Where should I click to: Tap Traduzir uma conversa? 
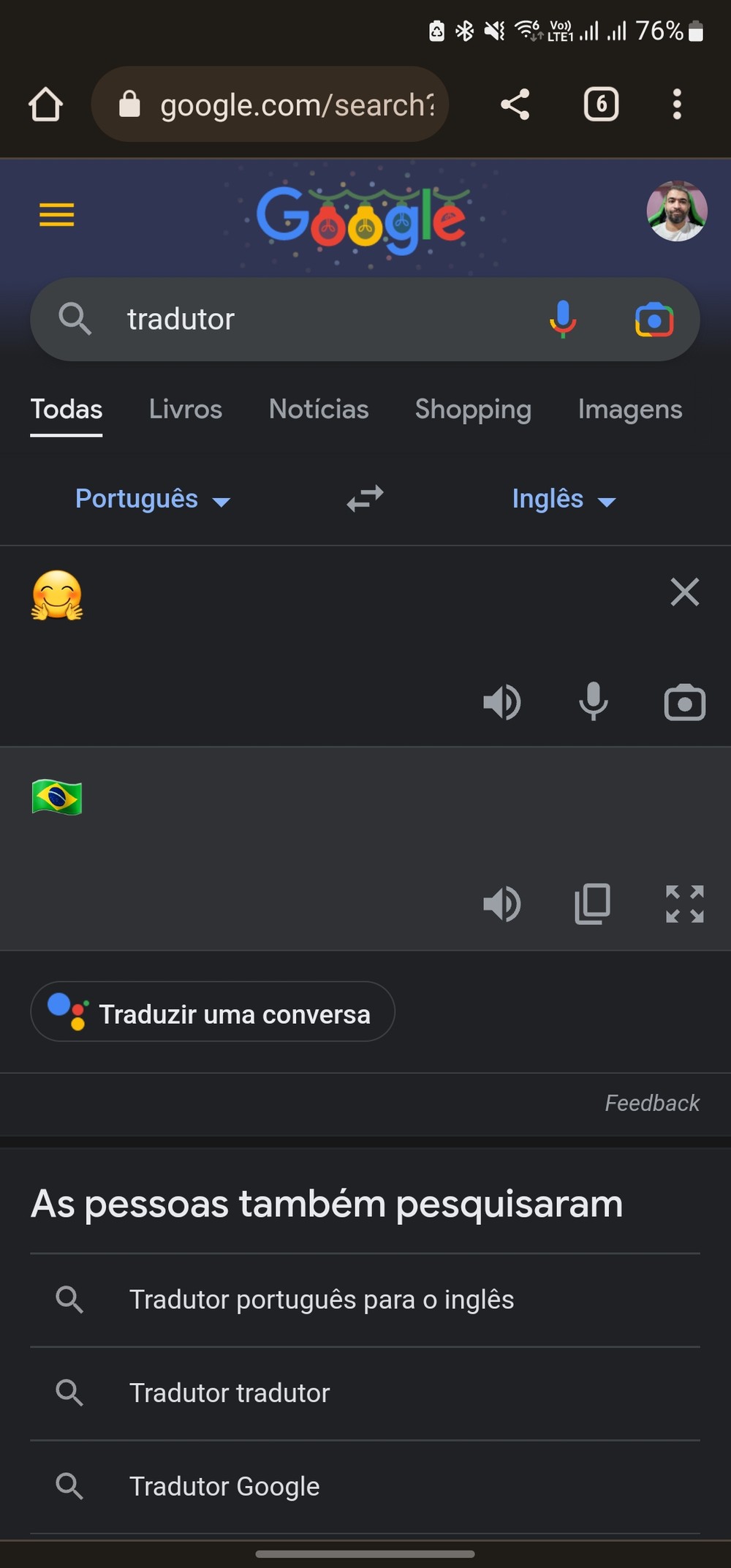coord(213,1013)
